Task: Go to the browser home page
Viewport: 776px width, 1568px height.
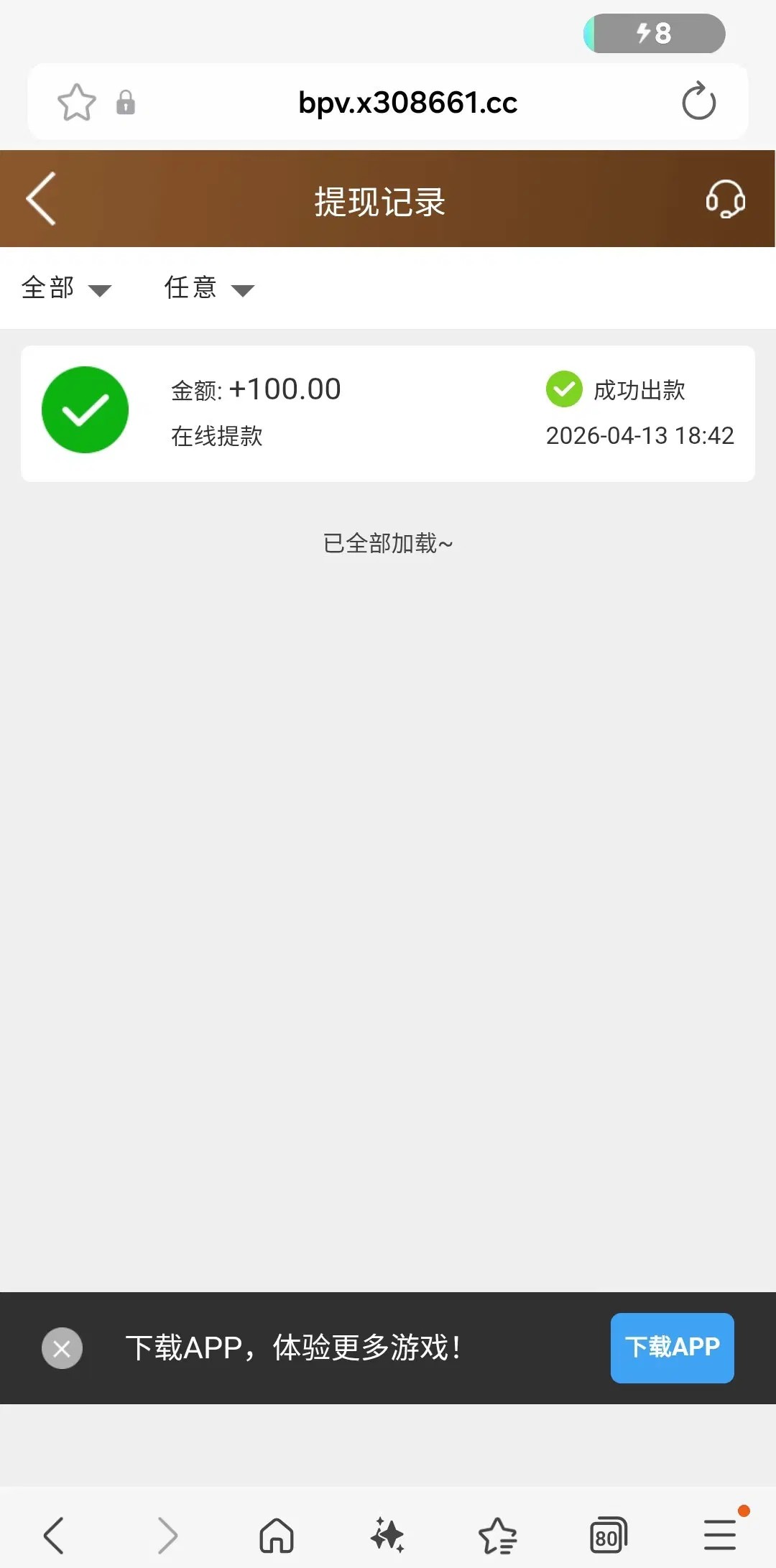Action: [277, 1536]
